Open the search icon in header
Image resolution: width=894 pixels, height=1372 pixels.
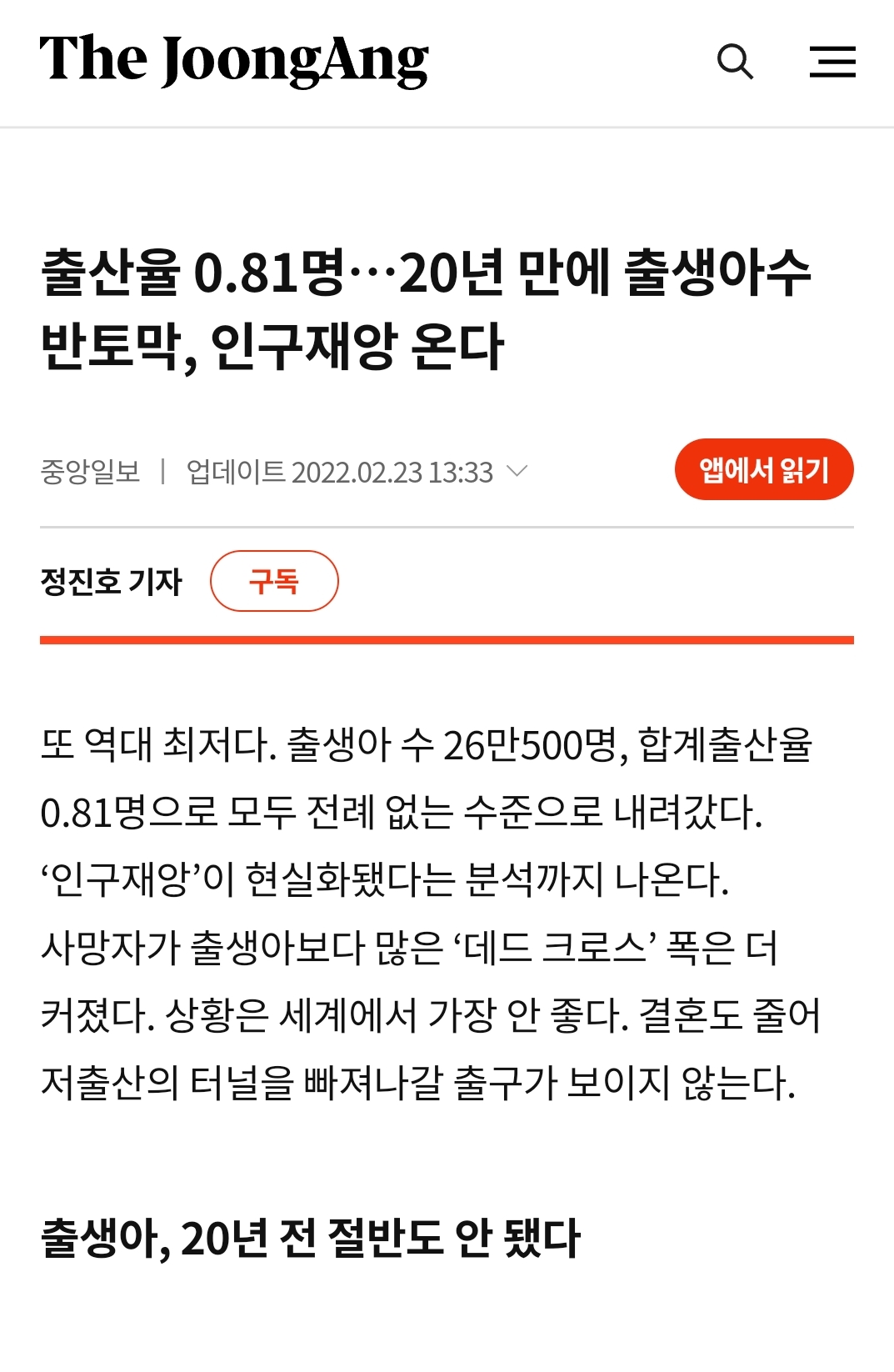click(x=735, y=62)
